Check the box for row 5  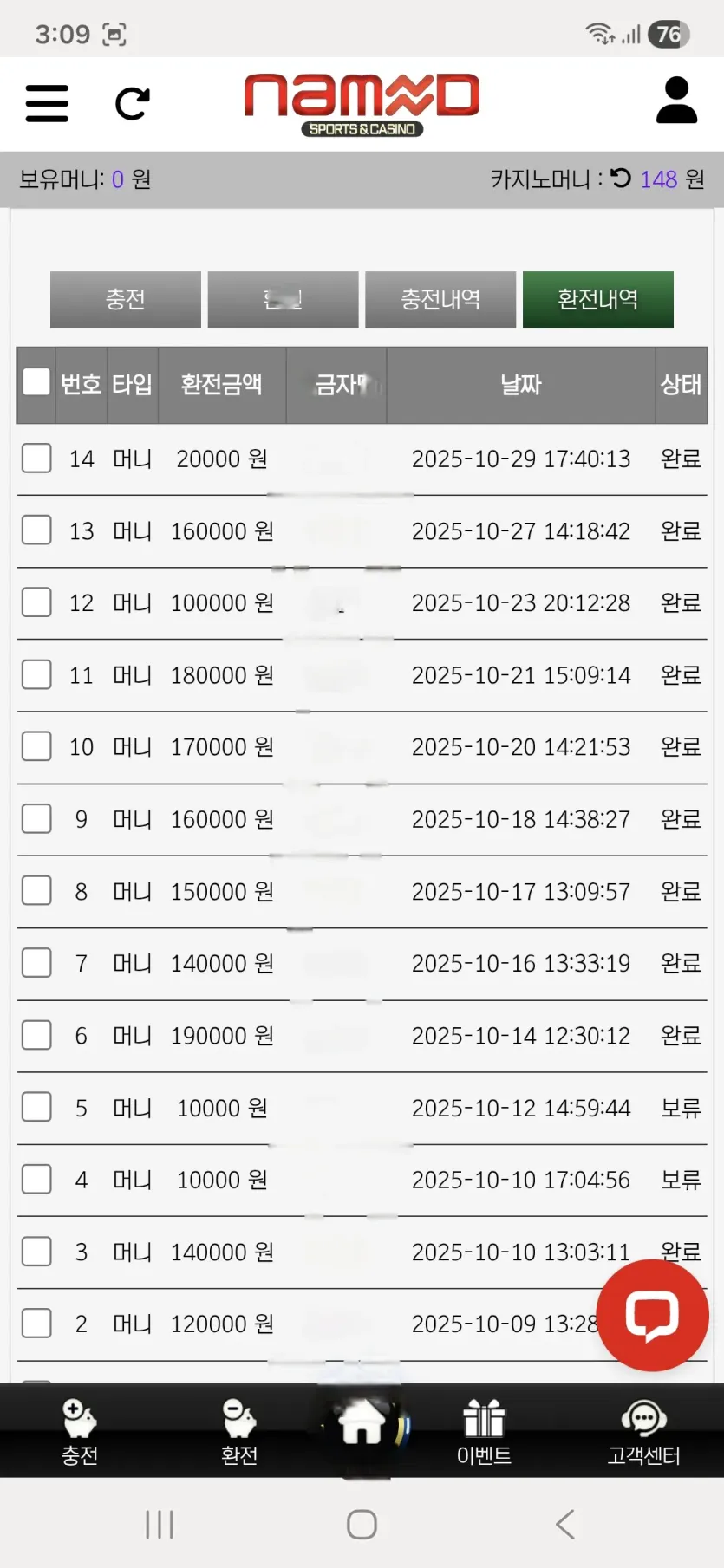click(36, 1107)
